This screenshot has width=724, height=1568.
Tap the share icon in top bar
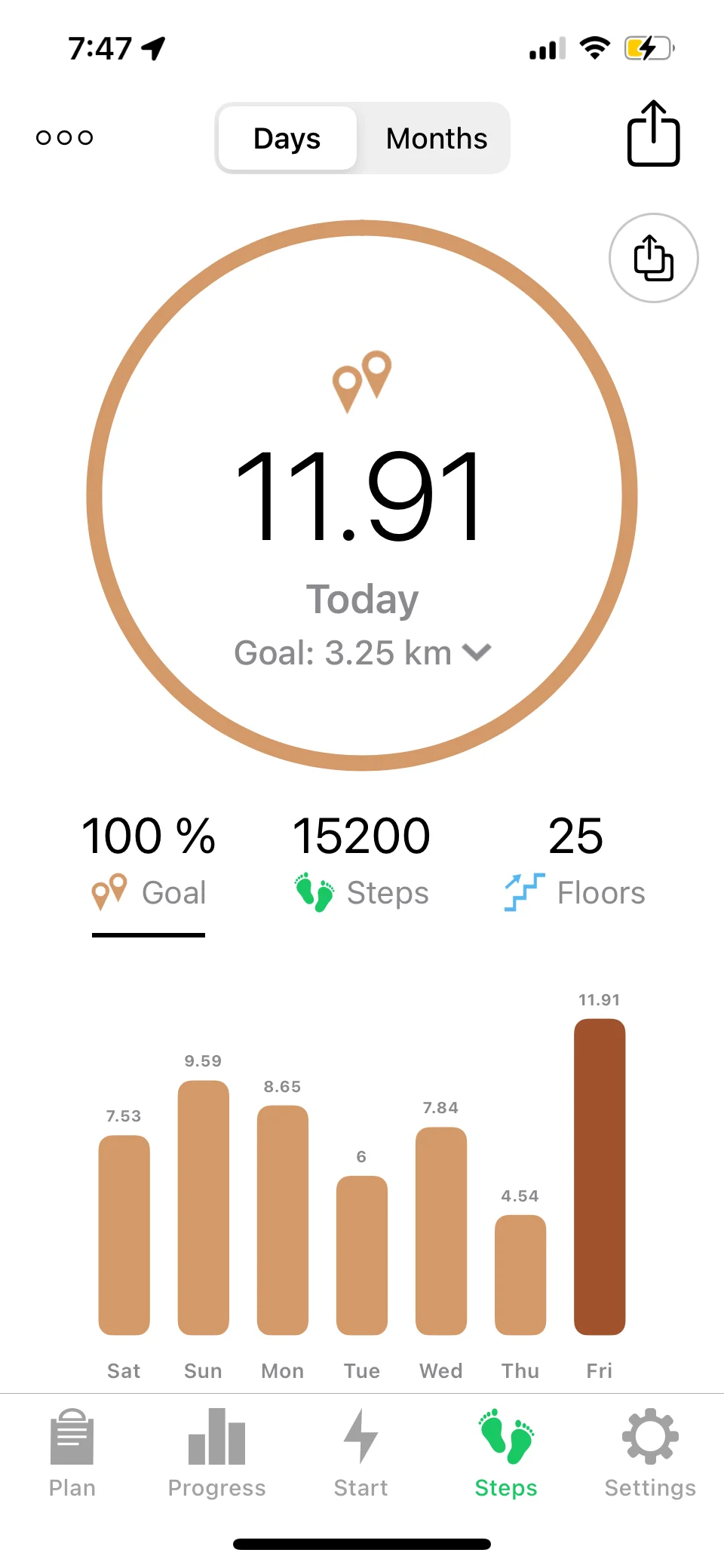point(653,134)
